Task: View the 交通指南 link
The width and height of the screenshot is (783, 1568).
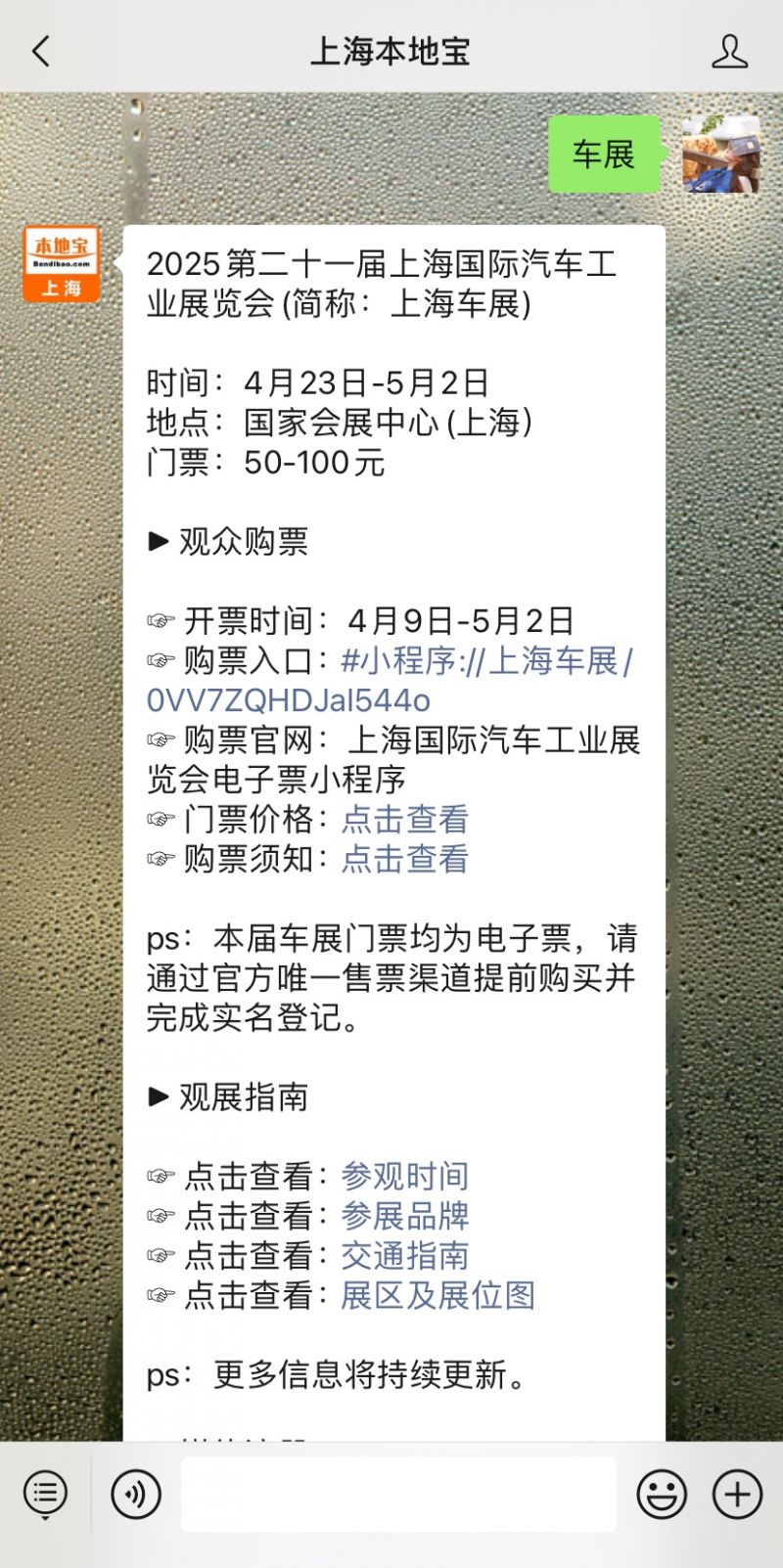Action: point(405,1256)
